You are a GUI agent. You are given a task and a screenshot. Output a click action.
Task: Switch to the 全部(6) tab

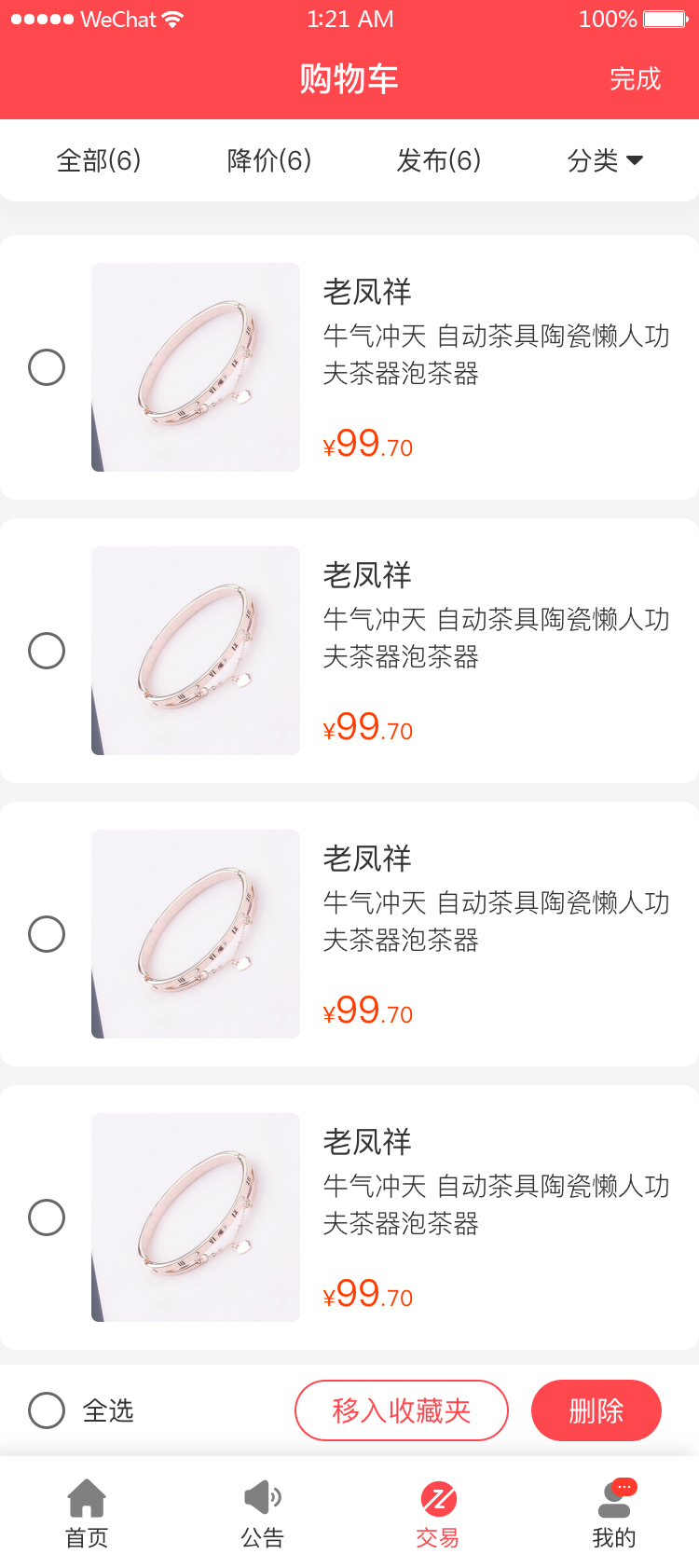coord(99,160)
